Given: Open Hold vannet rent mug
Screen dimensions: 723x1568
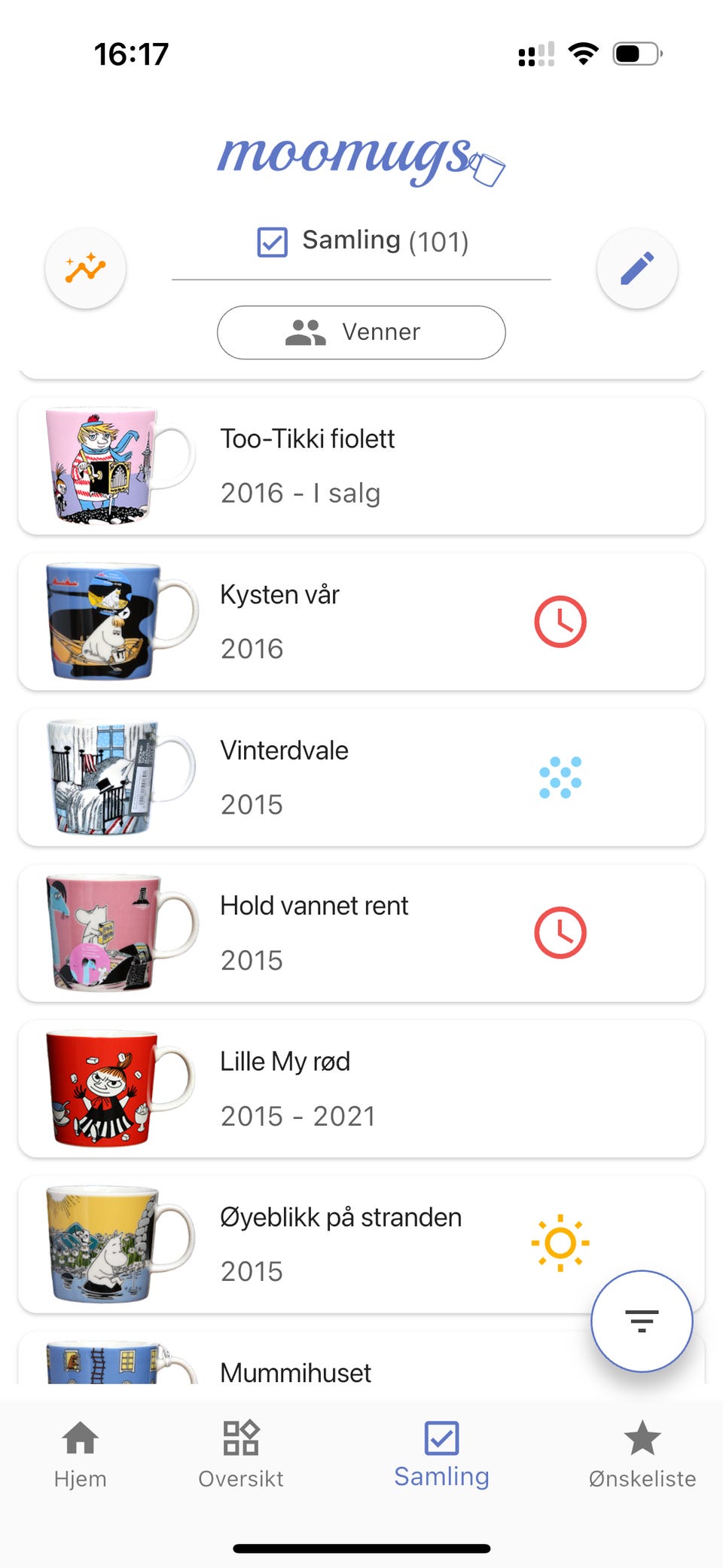Looking at the screenshot, I should pyautogui.click(x=361, y=933).
